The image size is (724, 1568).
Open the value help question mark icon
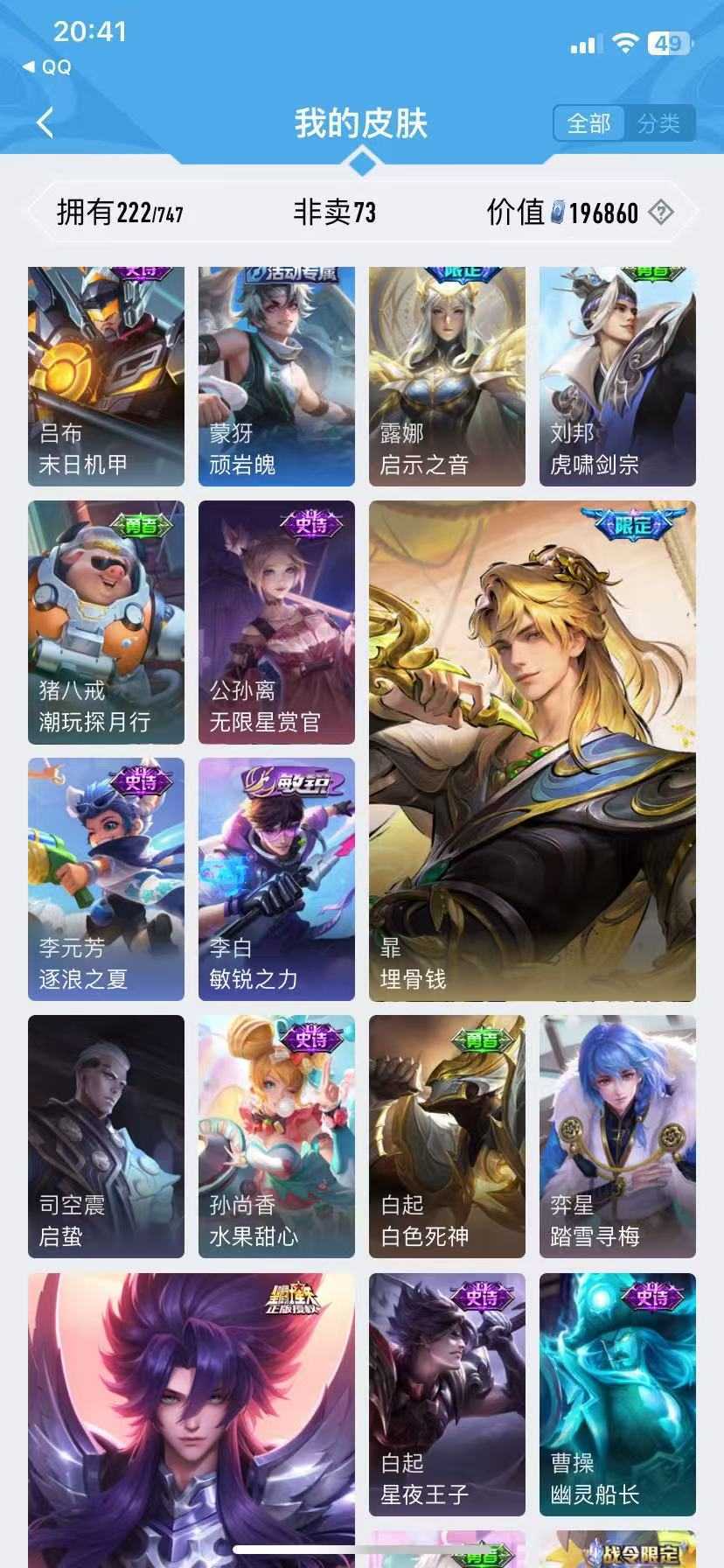[662, 212]
